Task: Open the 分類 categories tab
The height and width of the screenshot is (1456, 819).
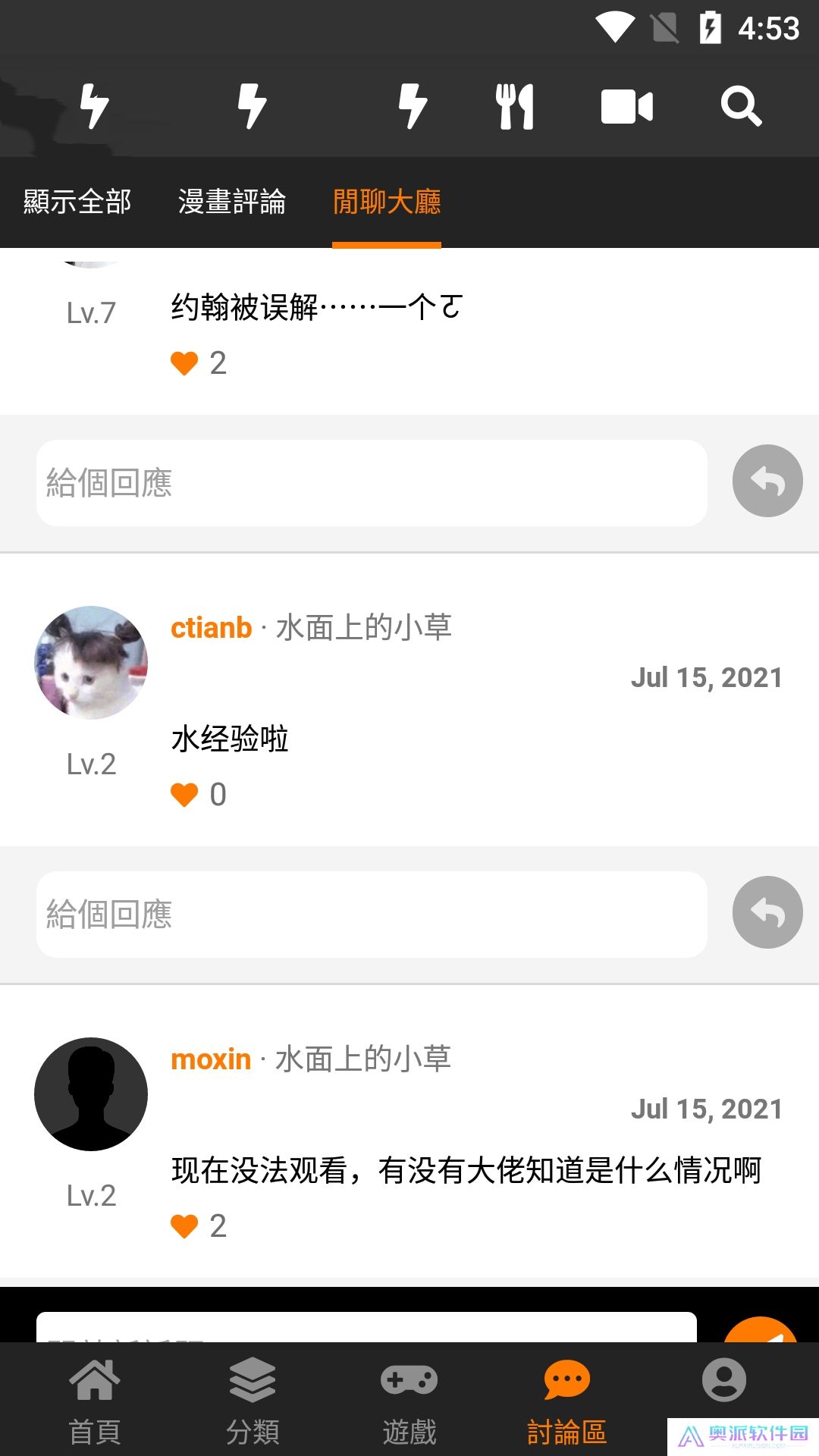Action: pyautogui.click(x=253, y=1400)
